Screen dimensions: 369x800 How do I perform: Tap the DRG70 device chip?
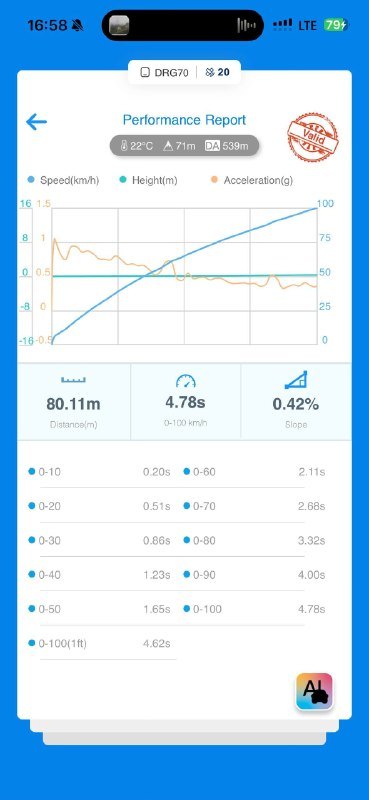tap(164, 72)
